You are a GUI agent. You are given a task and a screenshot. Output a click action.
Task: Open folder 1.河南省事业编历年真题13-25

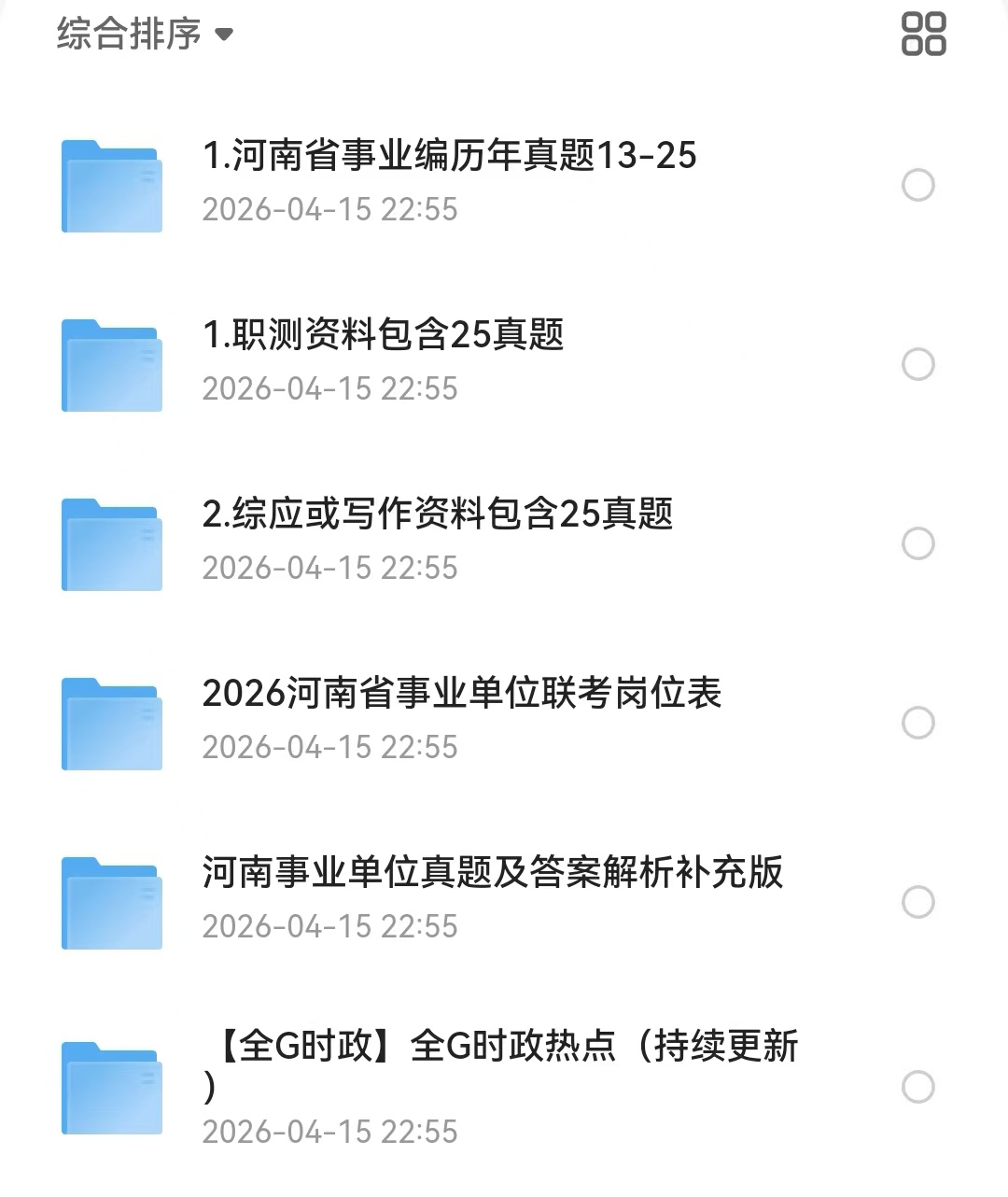[449, 156]
